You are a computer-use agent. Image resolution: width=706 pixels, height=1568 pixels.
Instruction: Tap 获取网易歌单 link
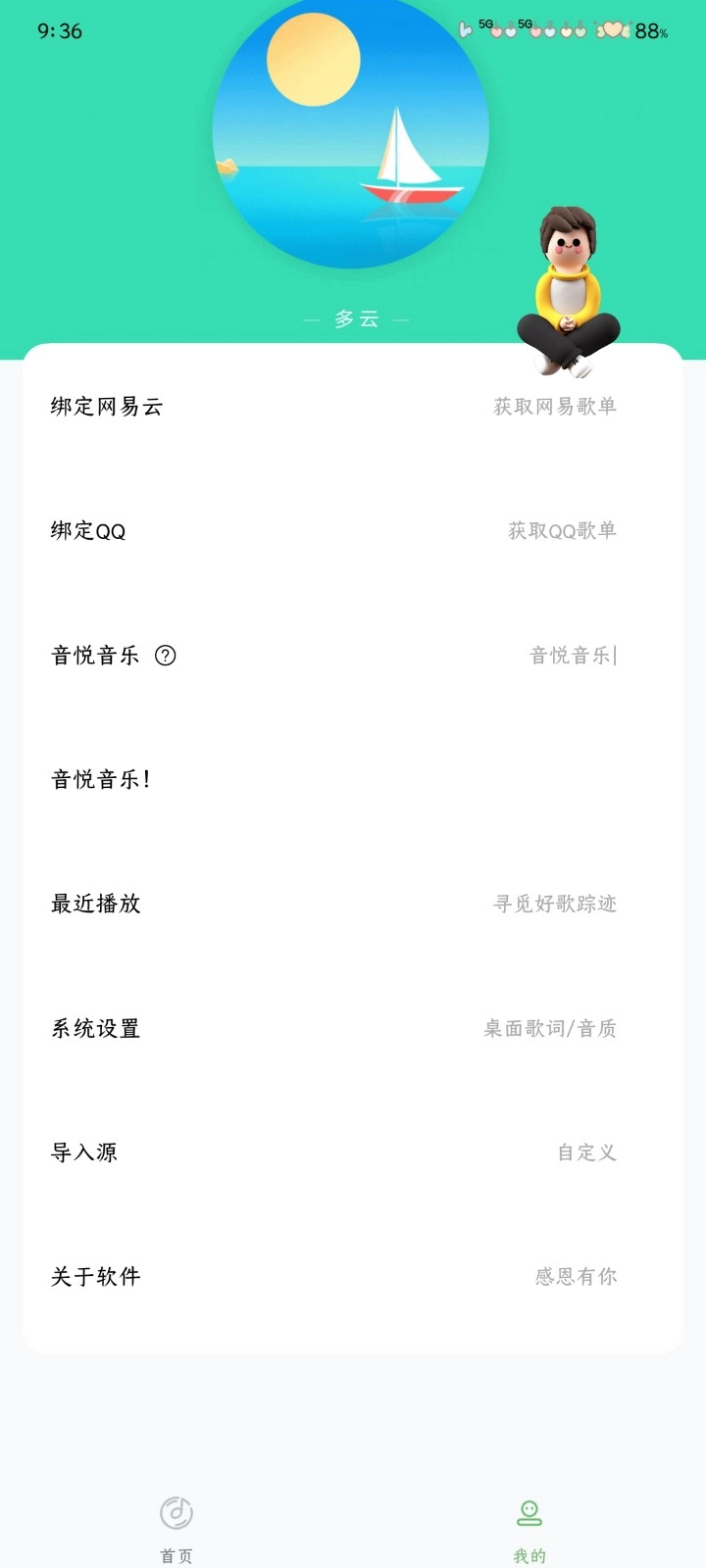pos(555,406)
